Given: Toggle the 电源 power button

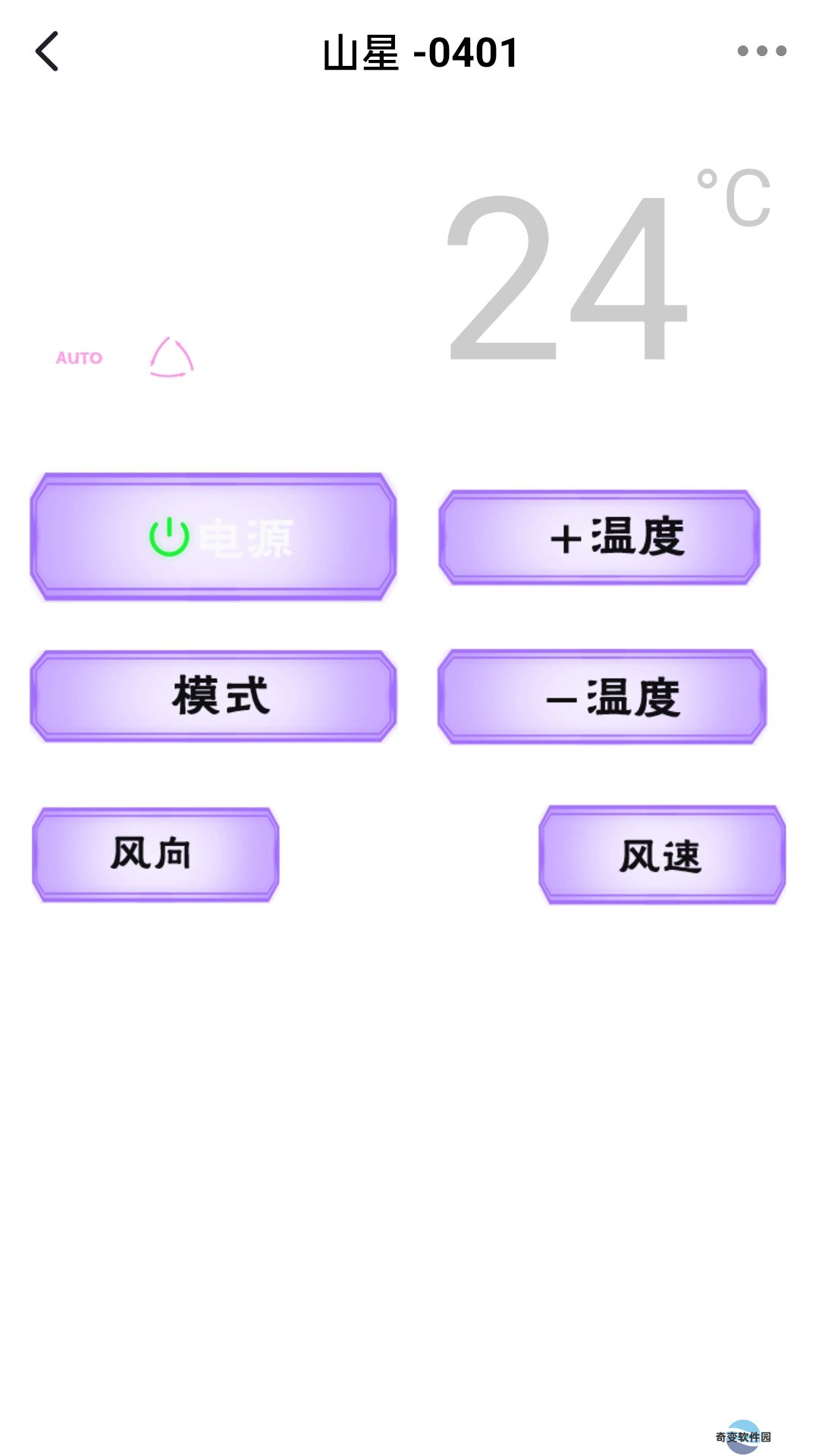Looking at the screenshot, I should click(x=213, y=537).
